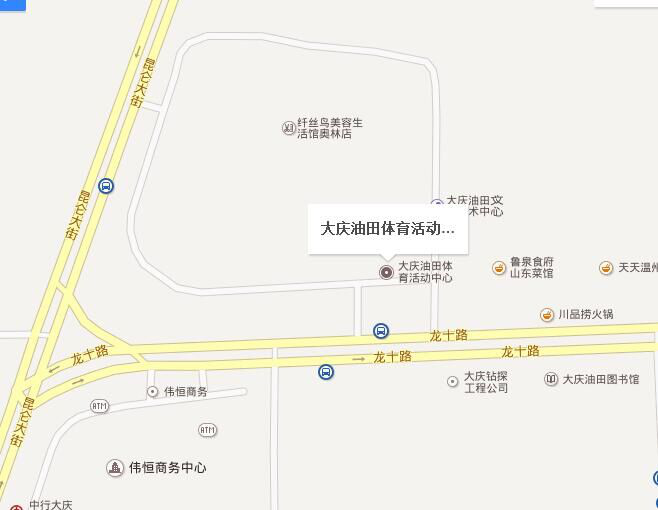Select the 伟恒商务中心 building marker
The width and height of the screenshot is (658, 510).
coord(115,467)
